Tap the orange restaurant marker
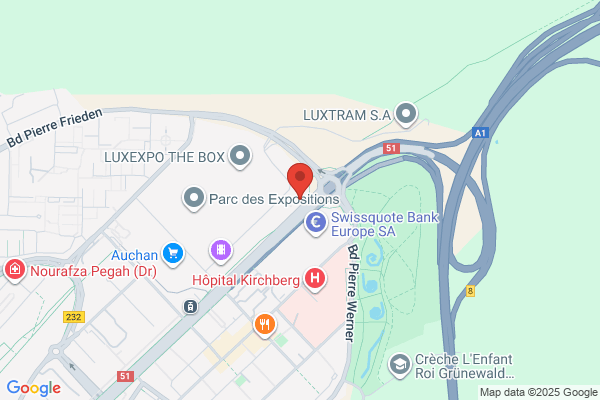This screenshot has width=600, height=400. (x=264, y=326)
